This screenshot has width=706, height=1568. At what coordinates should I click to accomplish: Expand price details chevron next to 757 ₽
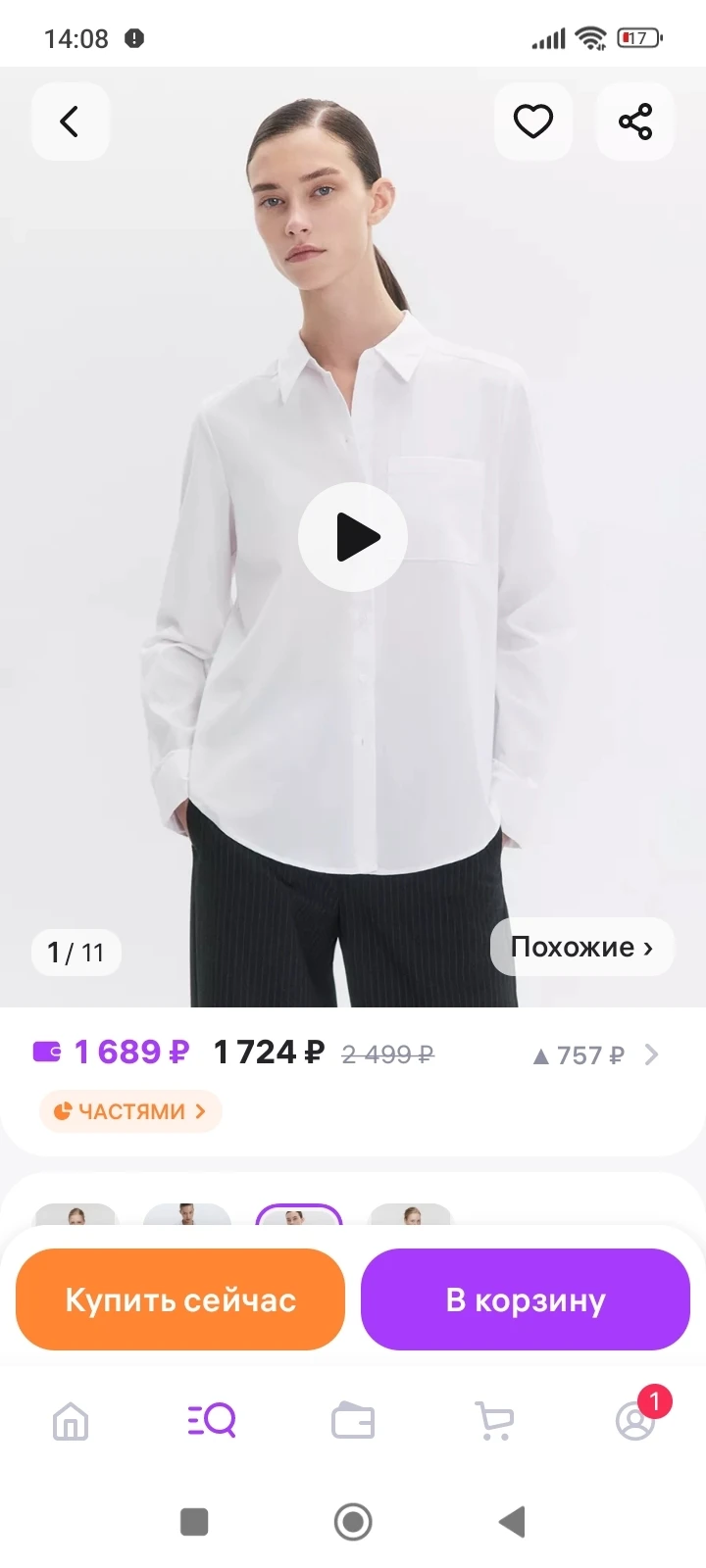[x=651, y=1054]
